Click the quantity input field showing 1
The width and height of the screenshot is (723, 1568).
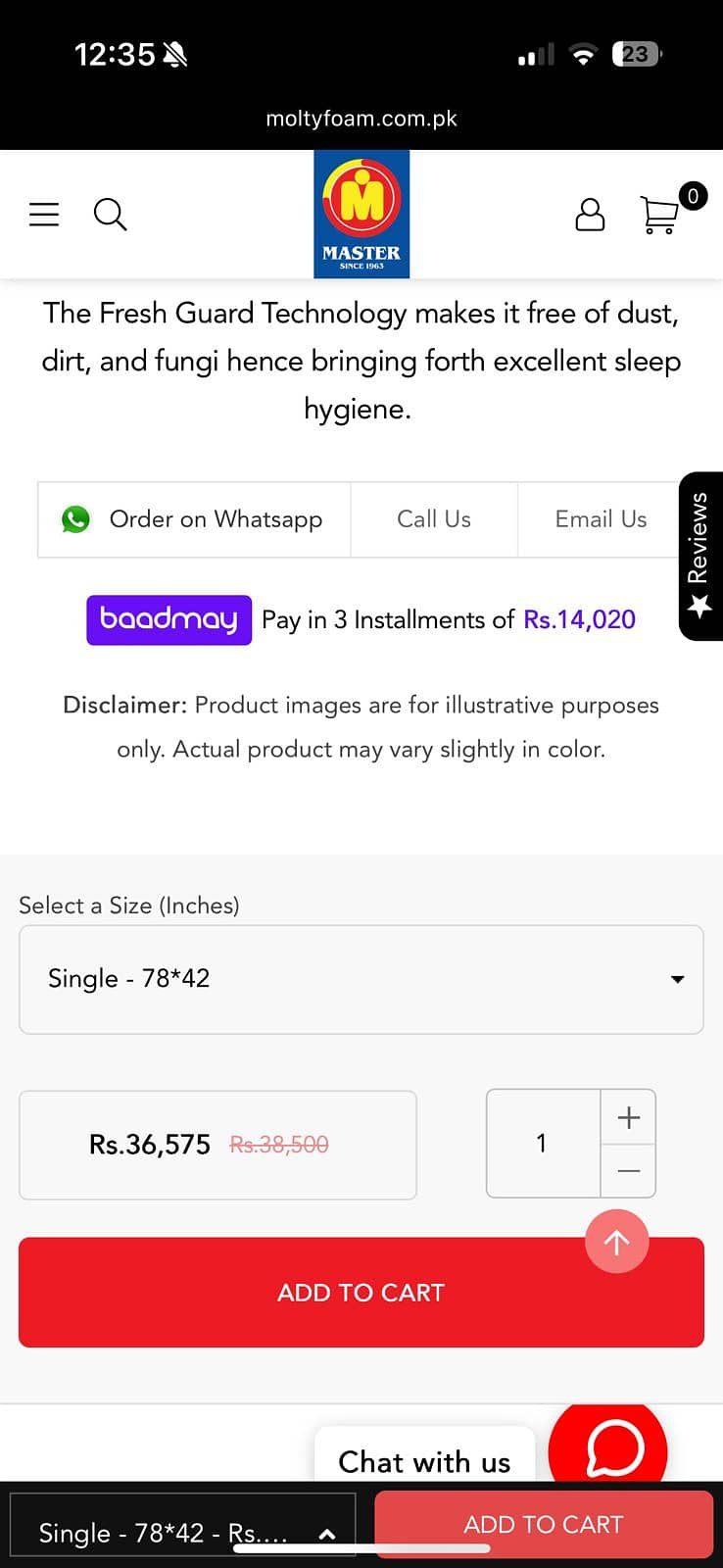[541, 1143]
